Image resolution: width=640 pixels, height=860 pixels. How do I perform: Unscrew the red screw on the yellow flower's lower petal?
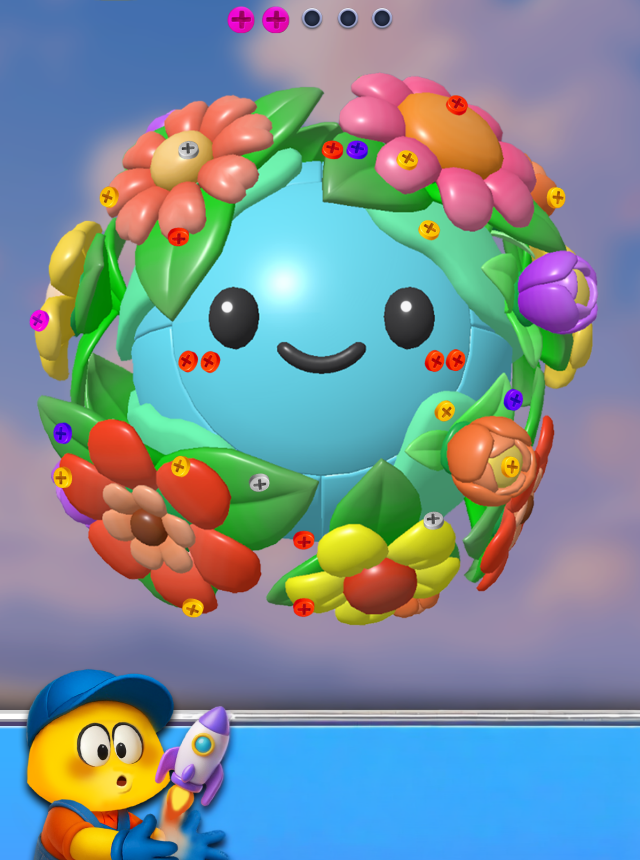click(304, 607)
